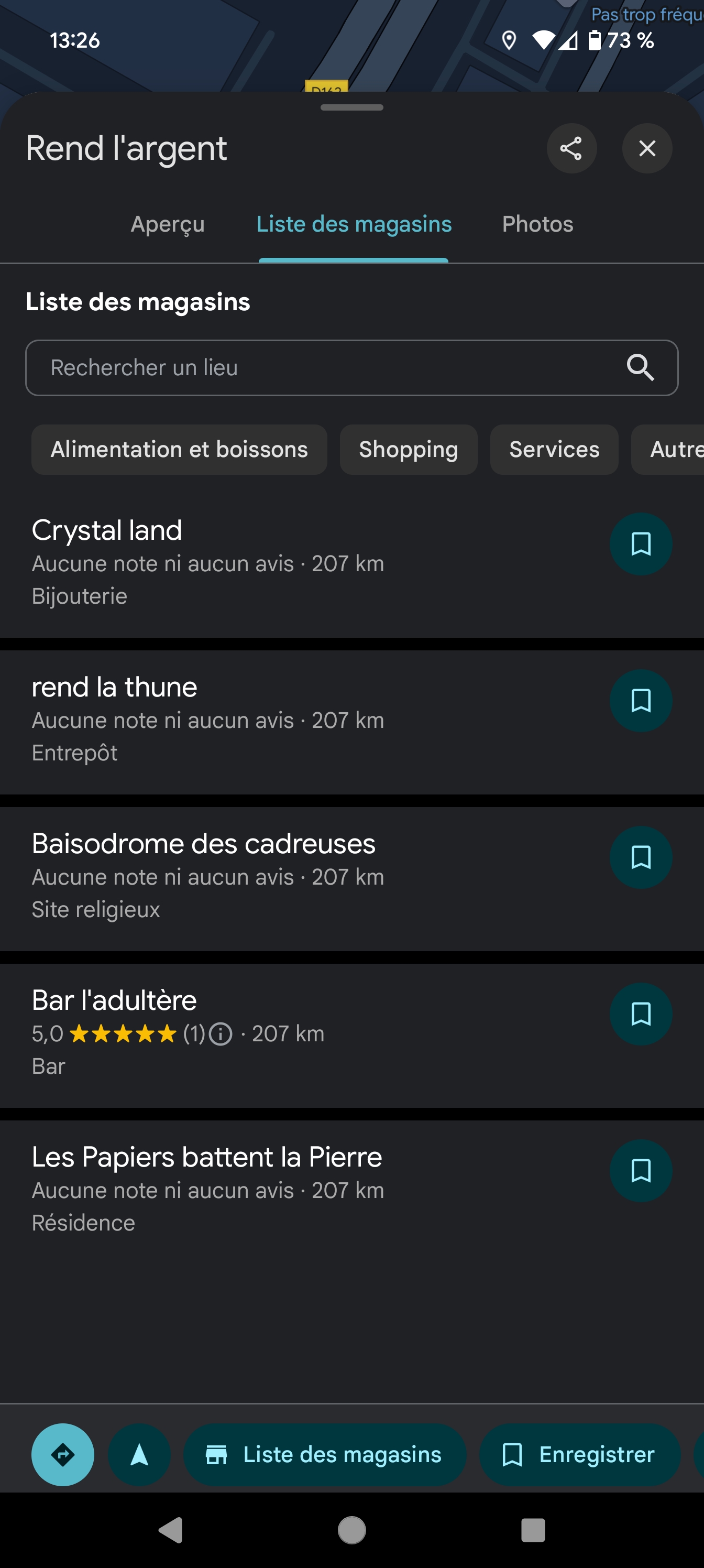The image size is (704, 1568).
Task: Switch to the Aperçu tab
Action: tap(167, 225)
